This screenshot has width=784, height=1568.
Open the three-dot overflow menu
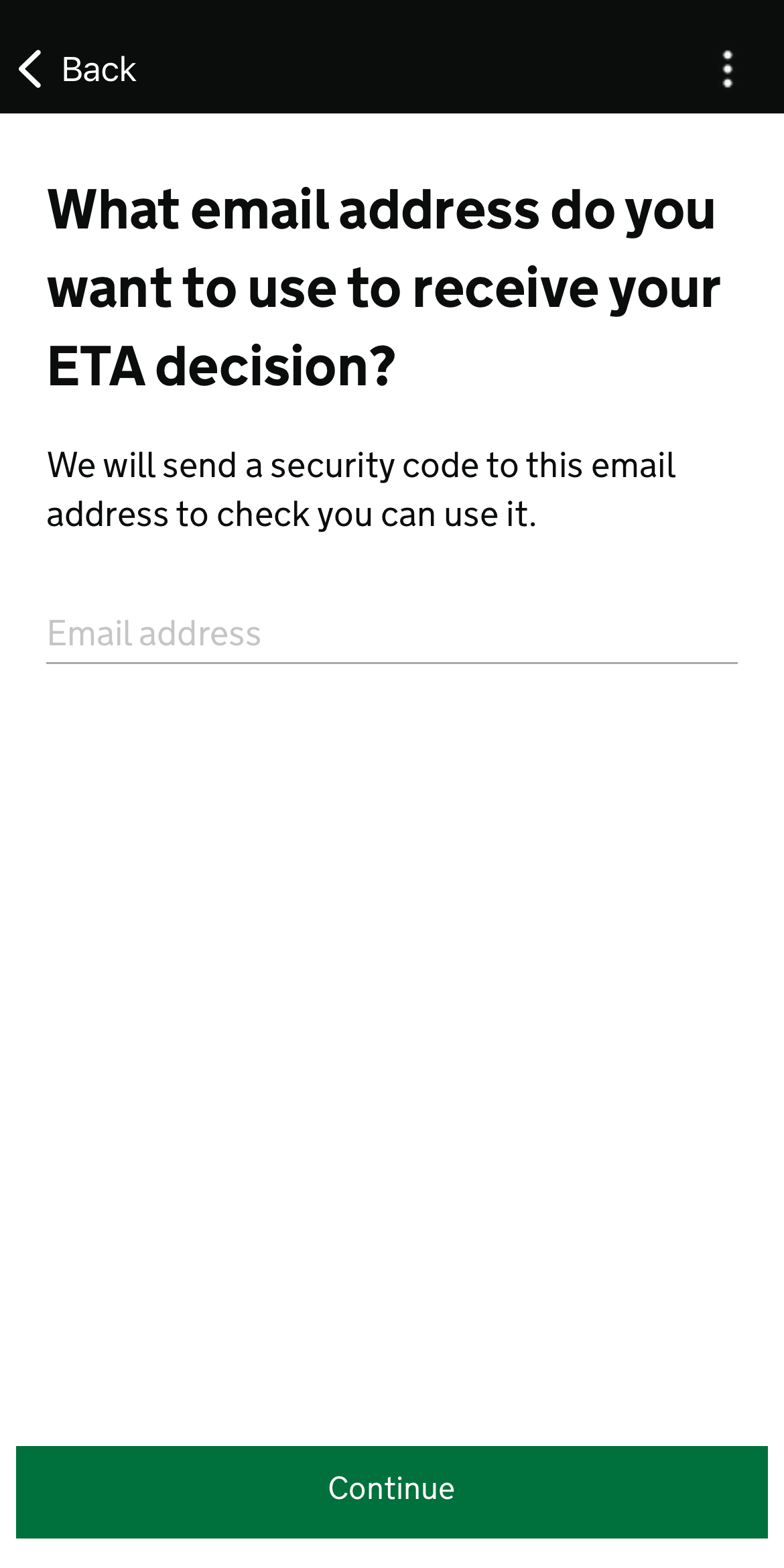[728, 69]
